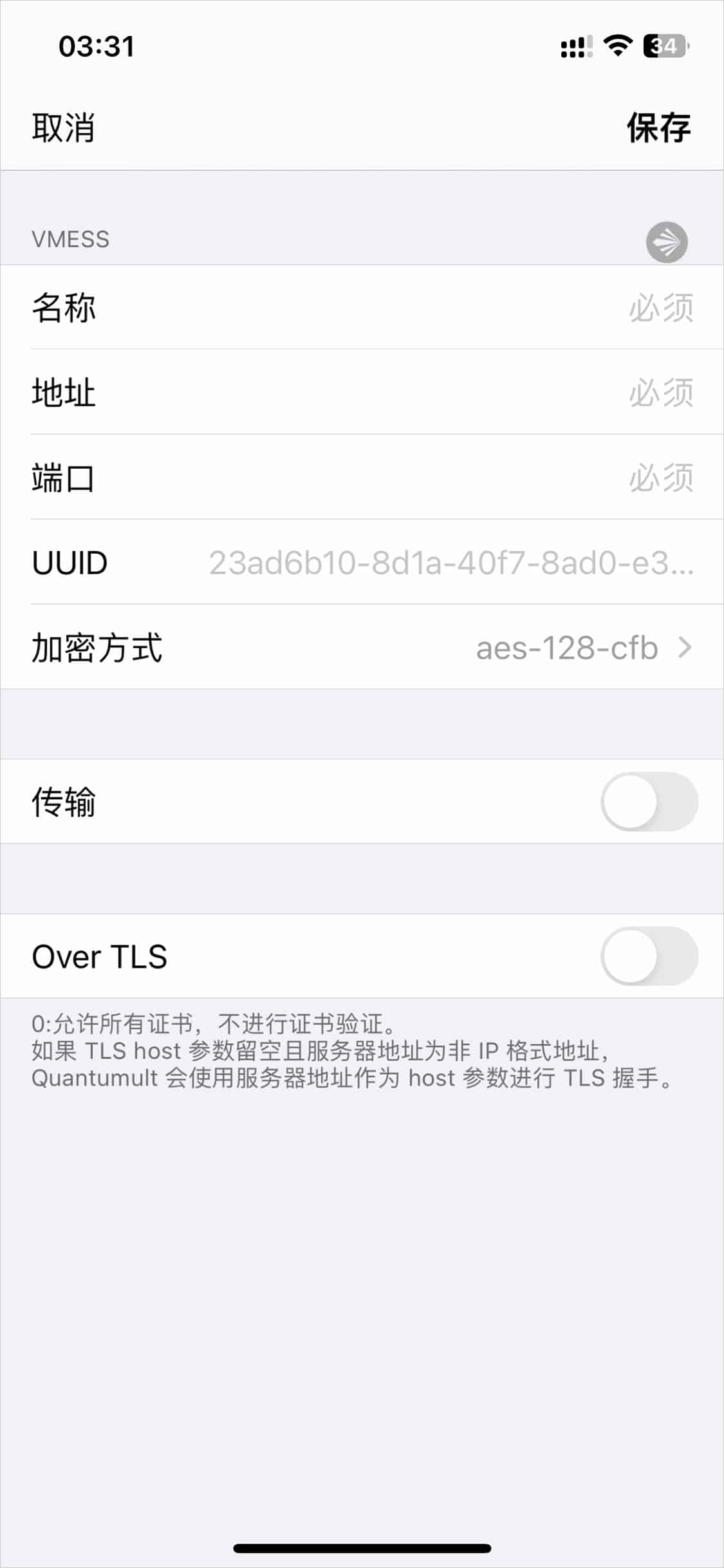Screen dimensions: 724x1568
Task: Focus the 名称 name field
Action: 362,307
